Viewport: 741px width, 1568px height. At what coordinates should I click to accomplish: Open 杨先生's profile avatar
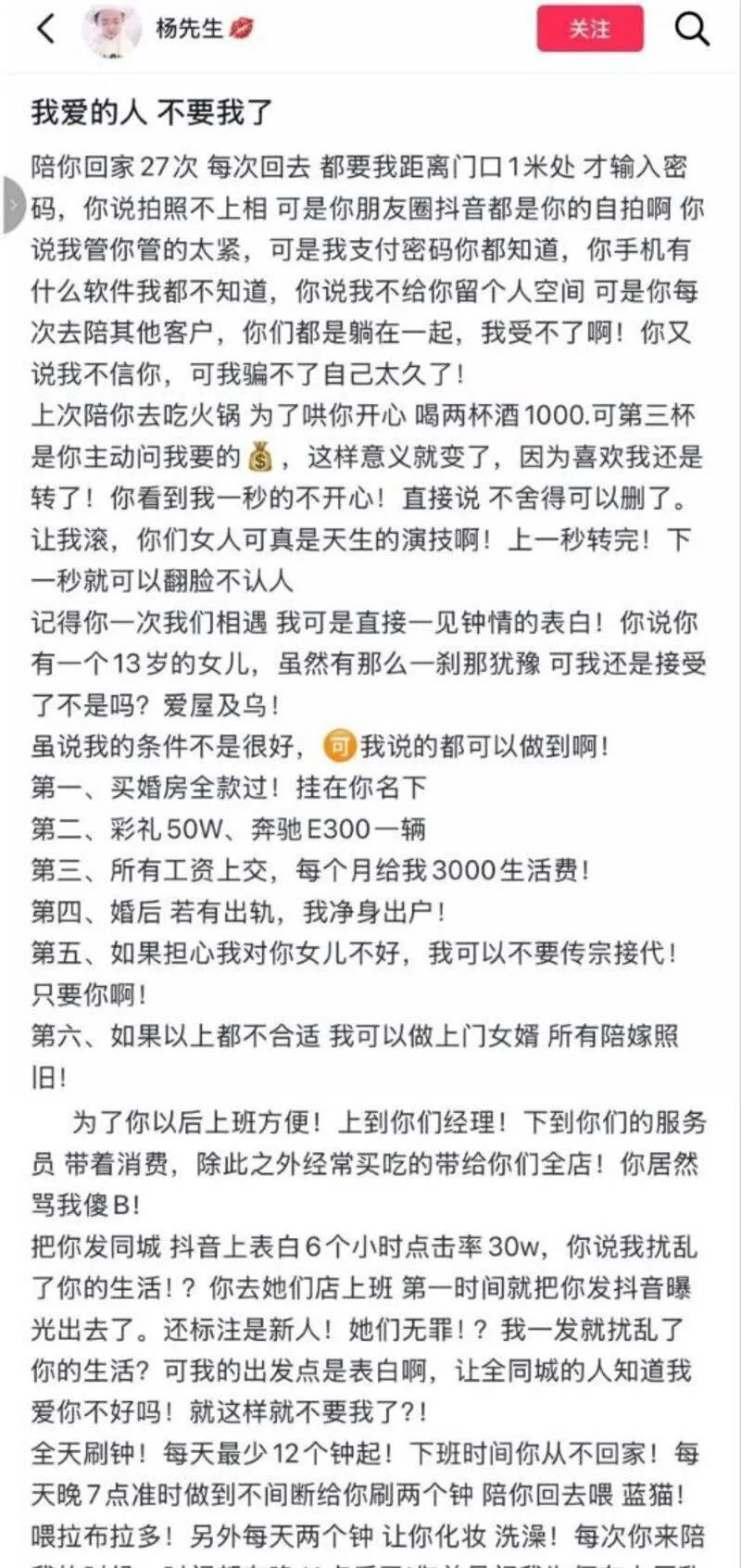[x=111, y=30]
